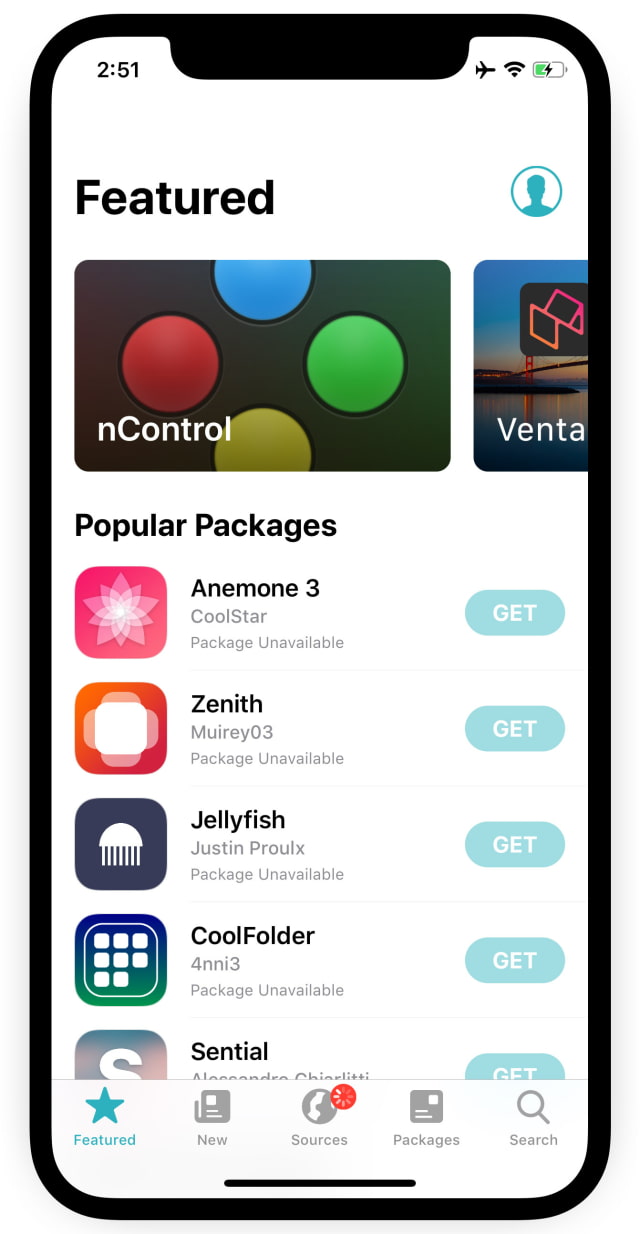This screenshot has height=1234, width=640.
Task: Go to the Sources tab
Action: pos(319,1118)
